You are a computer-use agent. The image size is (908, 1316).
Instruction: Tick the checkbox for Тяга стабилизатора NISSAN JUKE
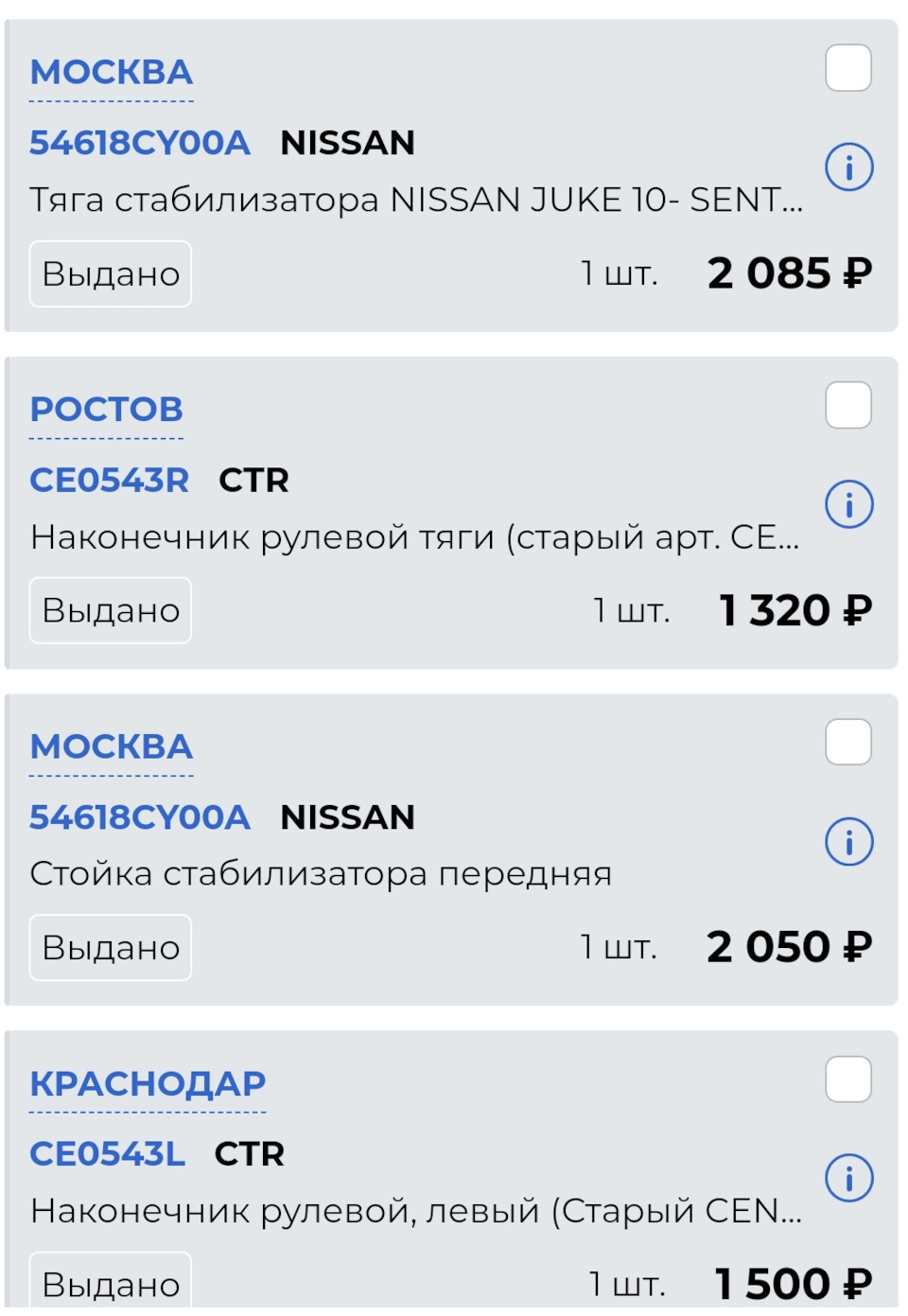click(847, 68)
